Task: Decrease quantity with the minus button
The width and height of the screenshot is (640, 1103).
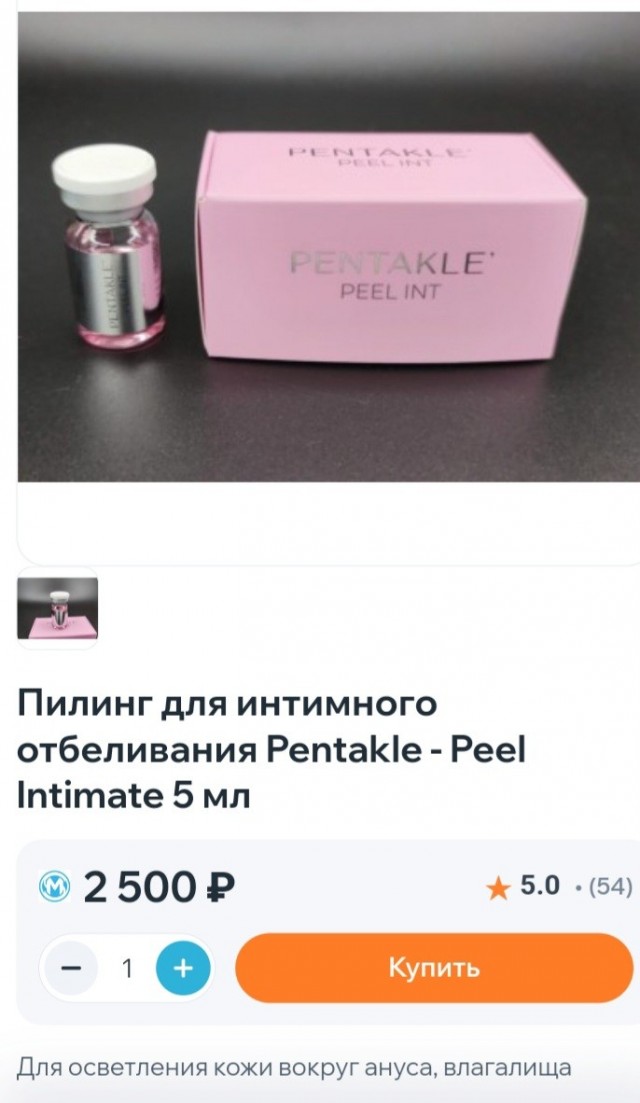Action: [70, 969]
